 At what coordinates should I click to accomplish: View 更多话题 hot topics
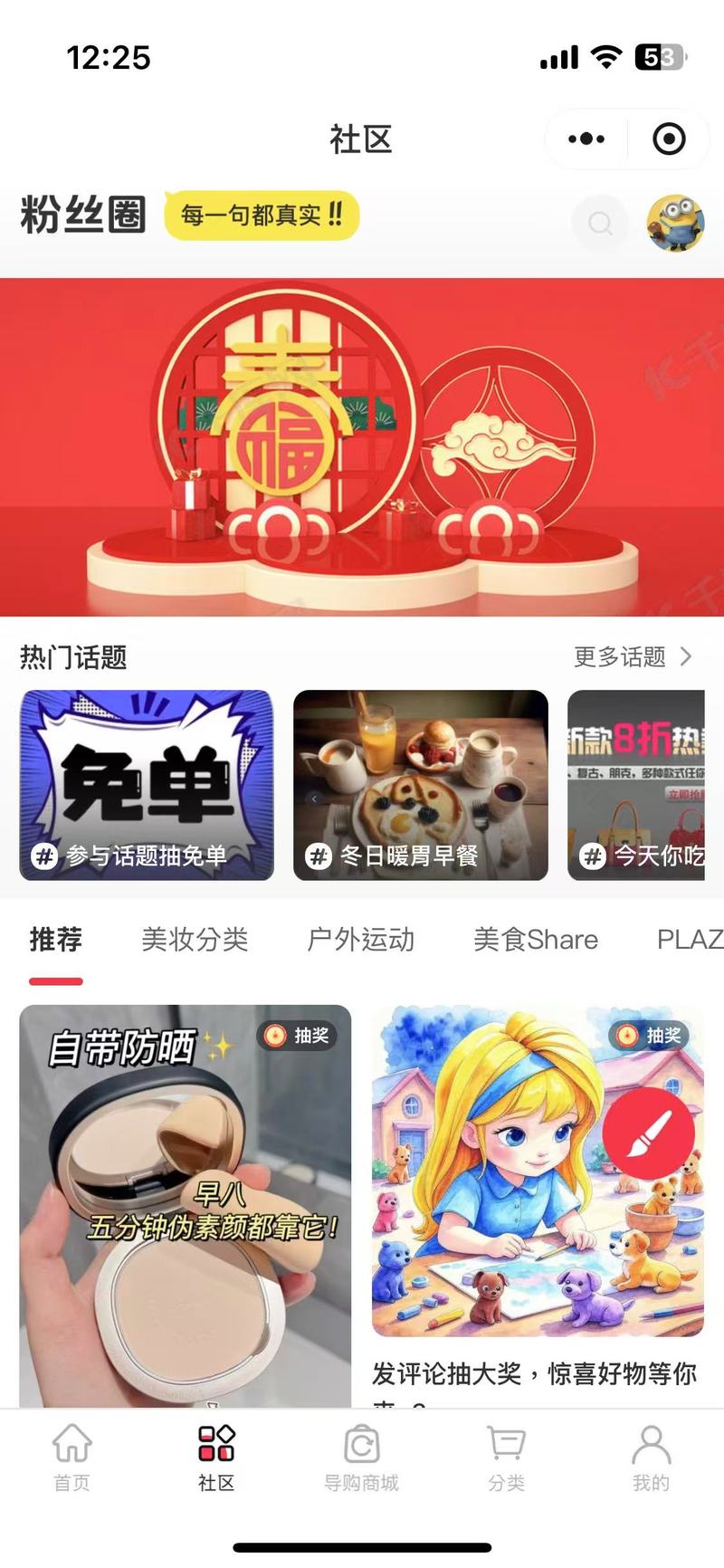tap(633, 656)
